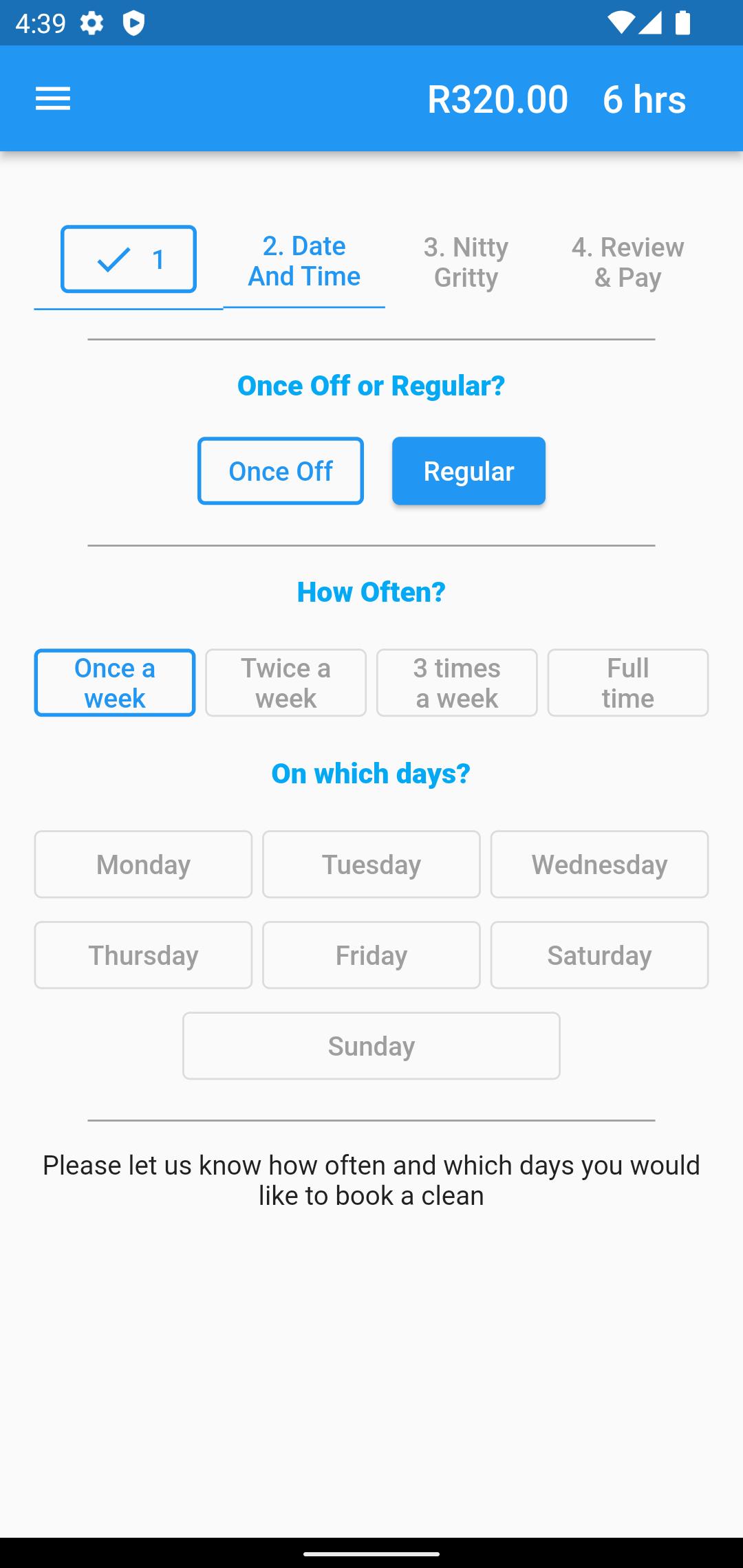Choose Twice a week frequency
The width and height of the screenshot is (743, 1568).
[286, 683]
